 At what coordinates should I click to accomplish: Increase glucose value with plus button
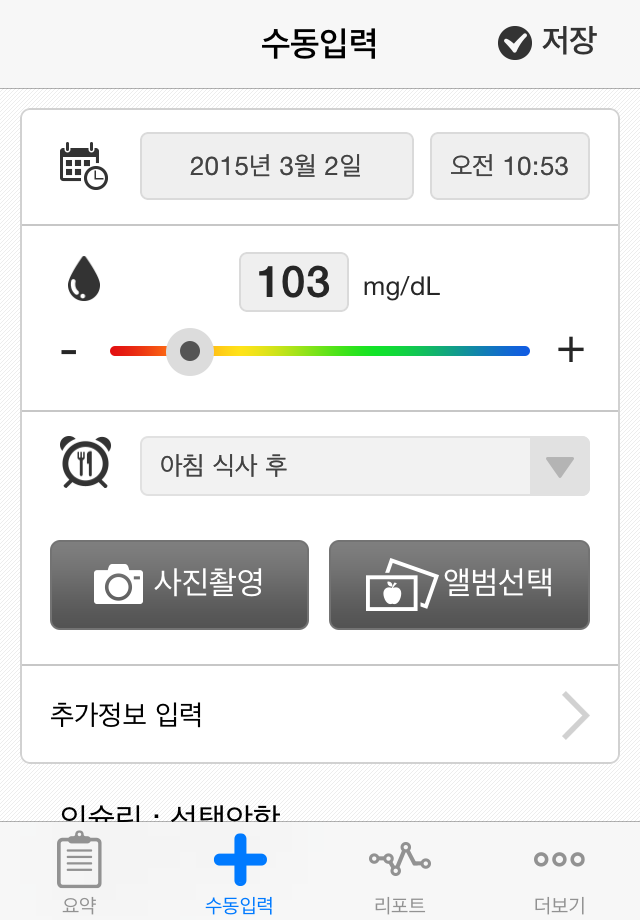click(571, 350)
